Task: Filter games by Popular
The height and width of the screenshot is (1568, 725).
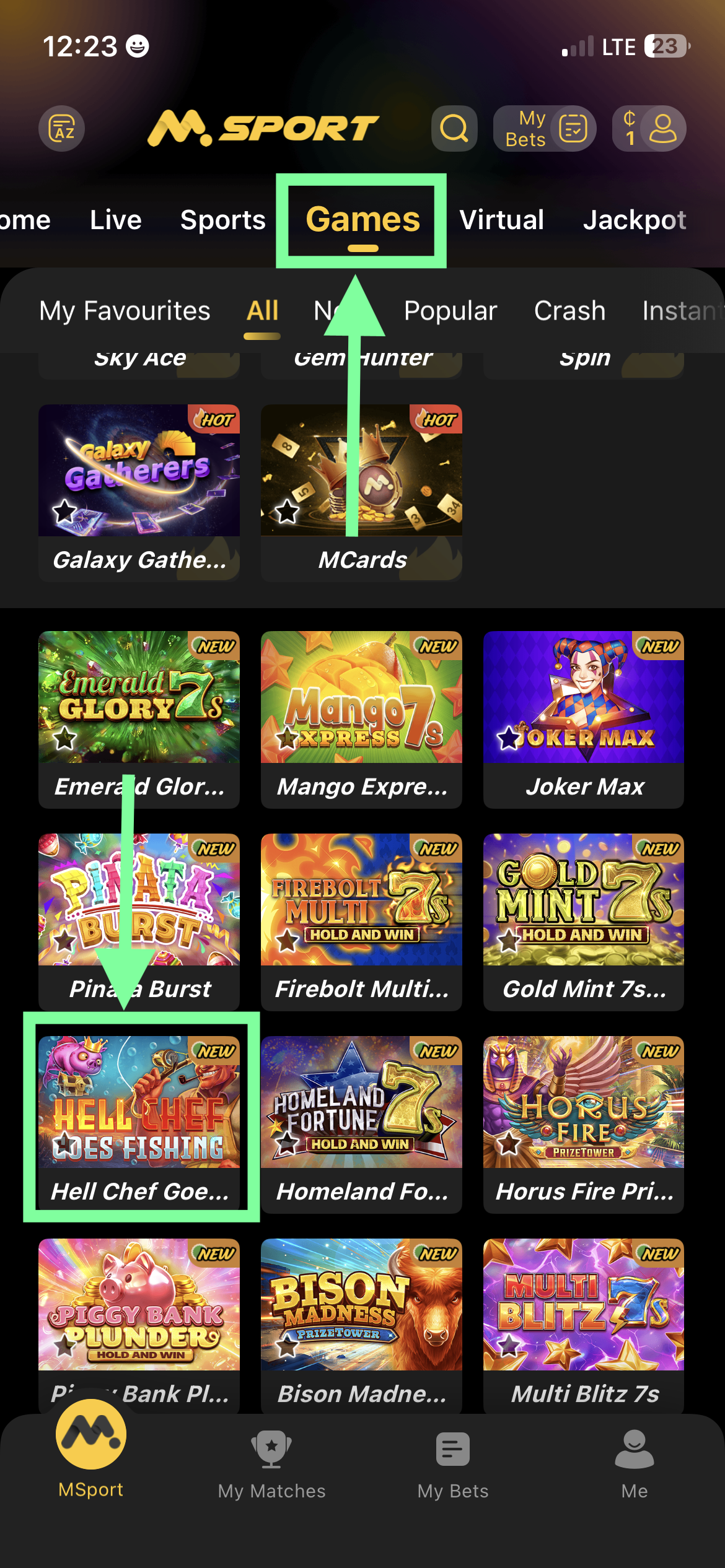Action: pos(450,311)
